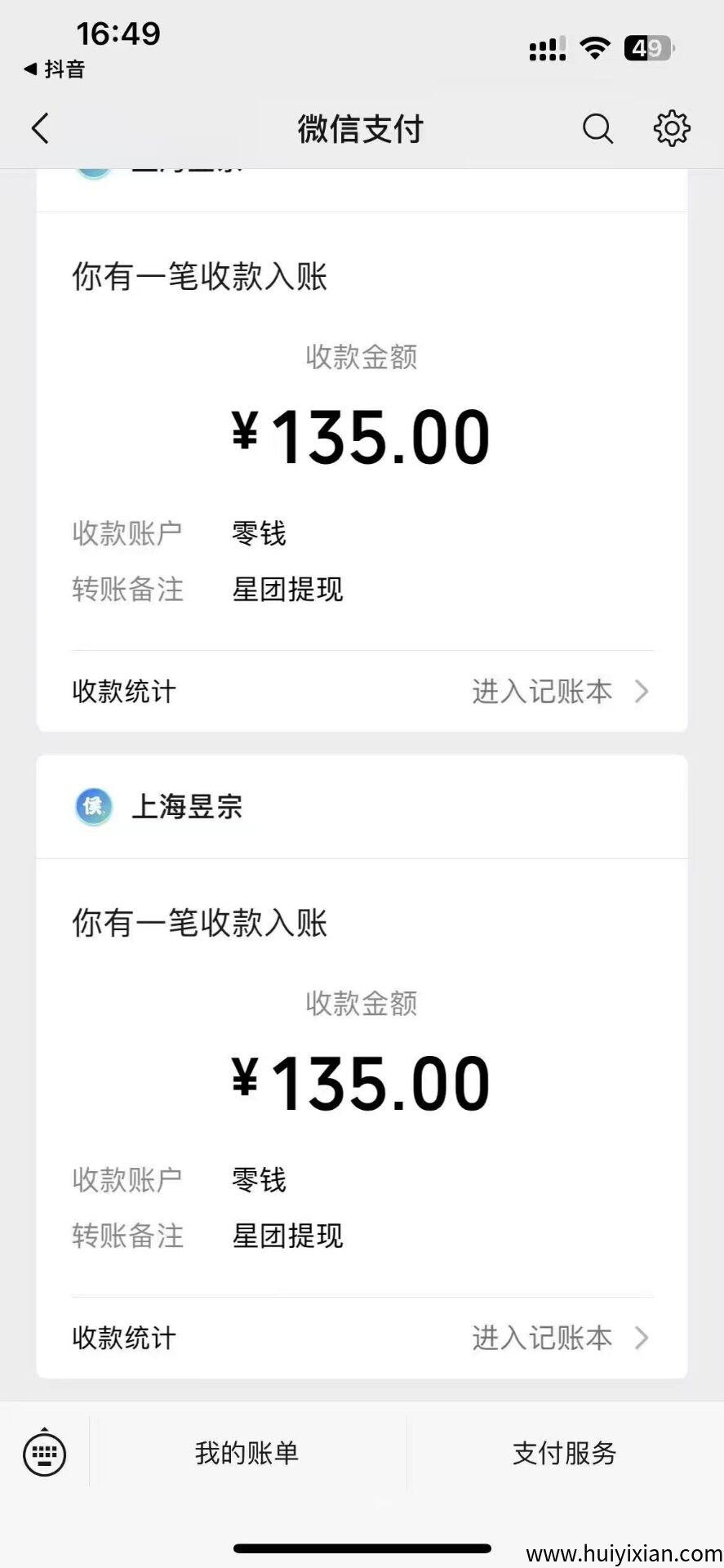Image resolution: width=724 pixels, height=1568 pixels.
Task: Switch to keyboard input mode
Action: coord(45,1453)
